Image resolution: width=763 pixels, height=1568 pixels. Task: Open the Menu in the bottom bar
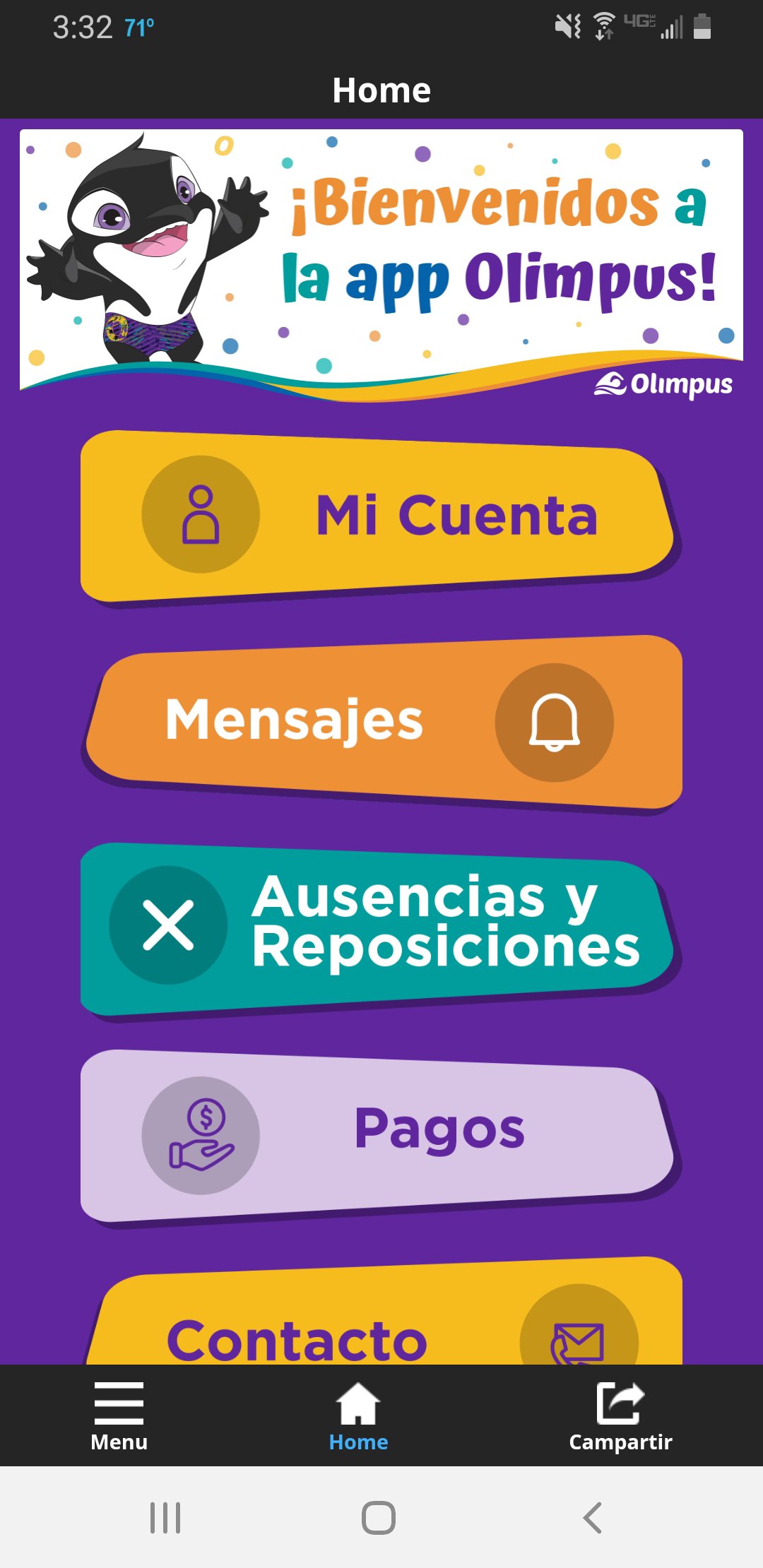pos(119,1415)
